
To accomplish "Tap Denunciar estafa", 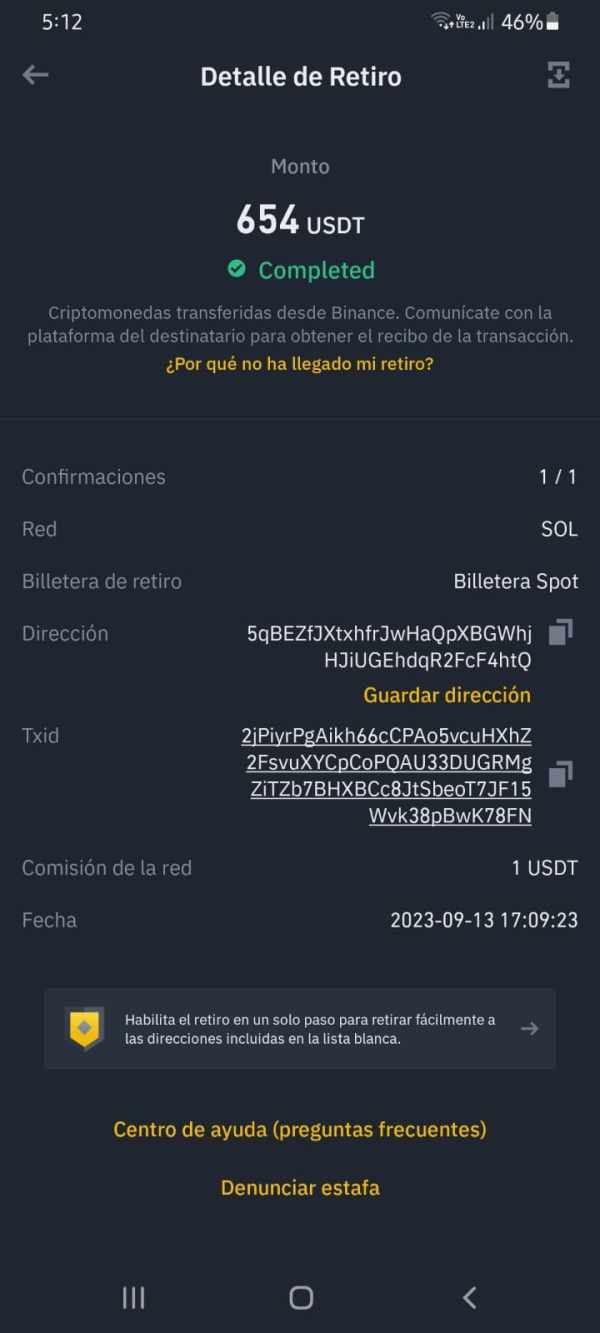I will [x=300, y=1188].
